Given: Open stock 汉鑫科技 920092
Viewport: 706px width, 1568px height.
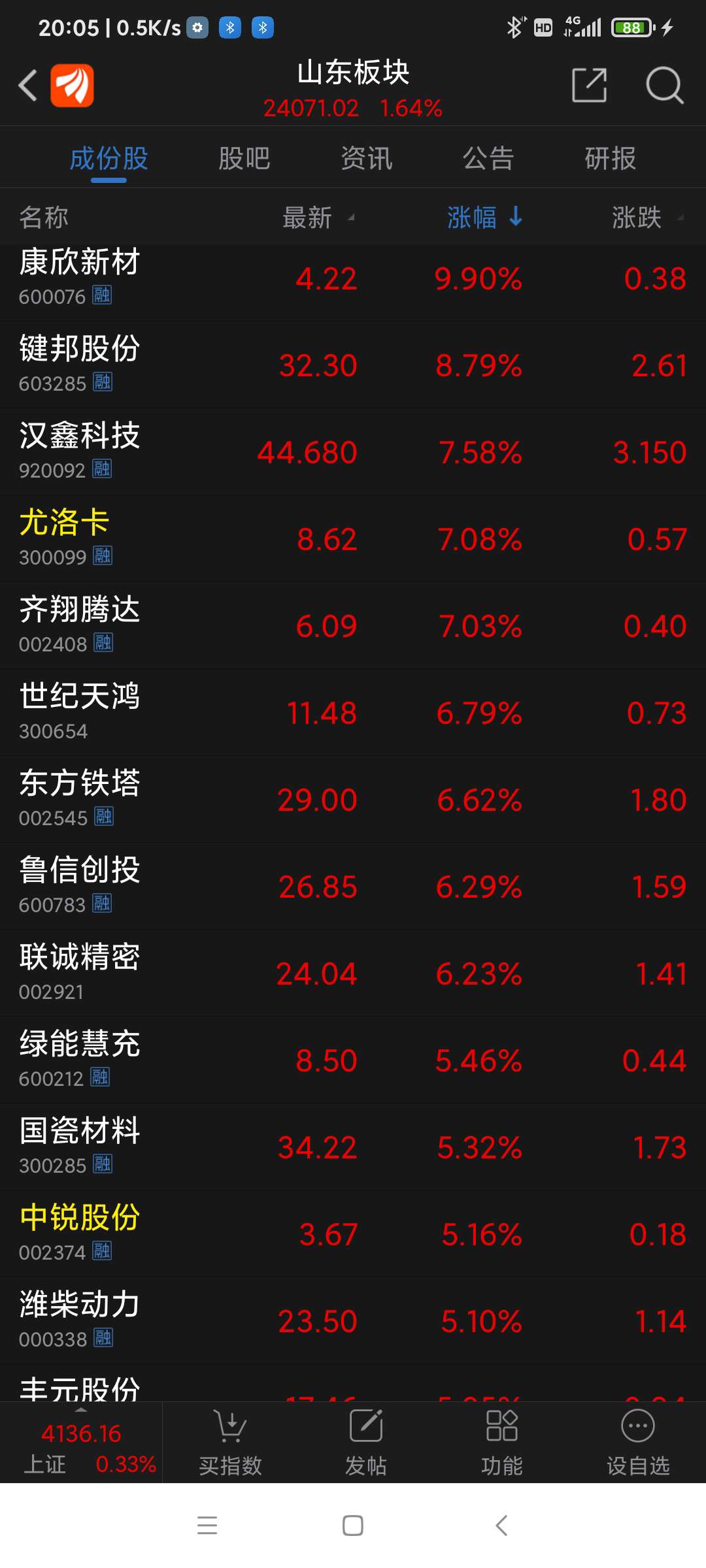Looking at the screenshot, I should point(353,452).
